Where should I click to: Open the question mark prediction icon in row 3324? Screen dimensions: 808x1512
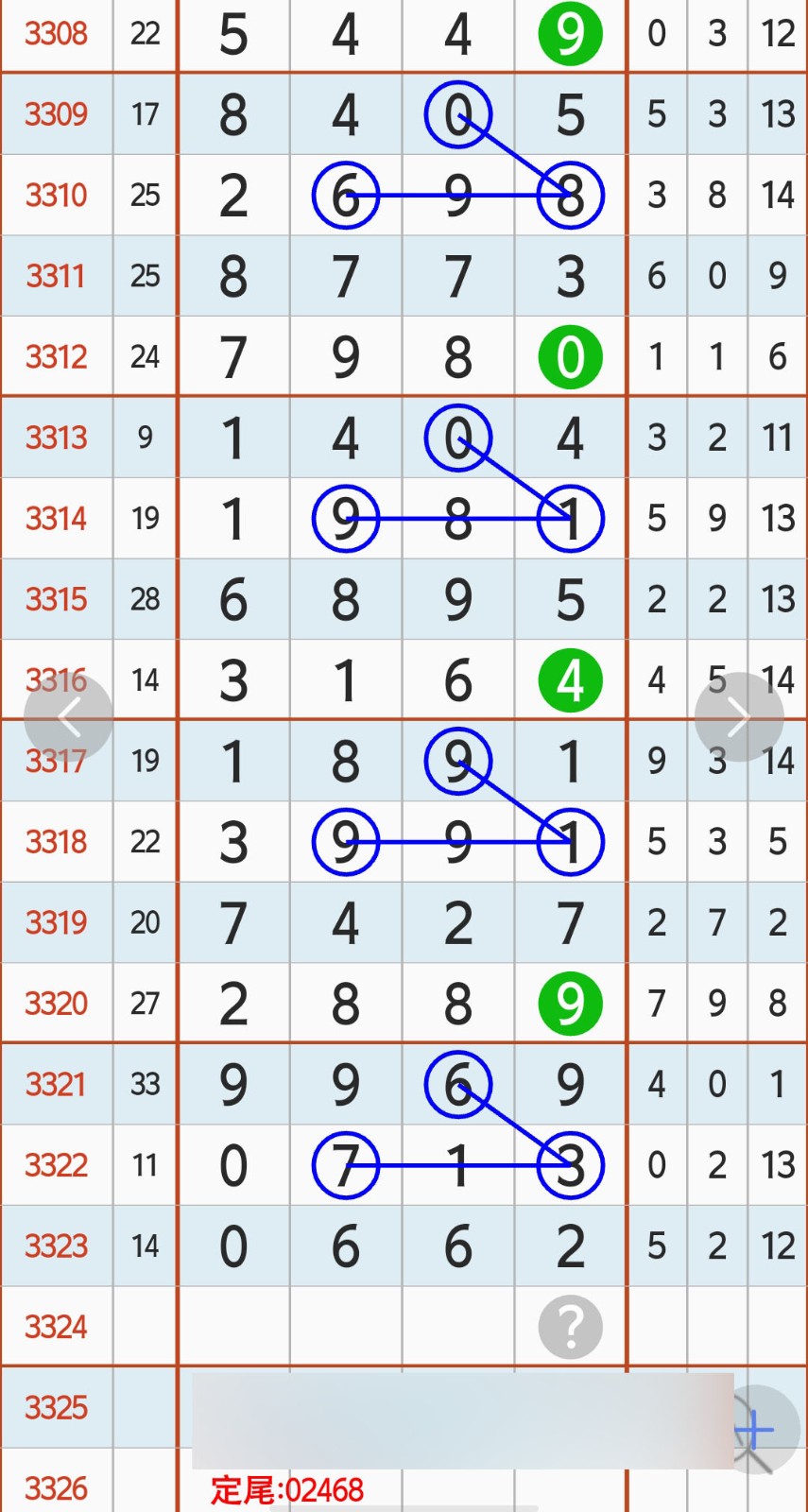[569, 1327]
